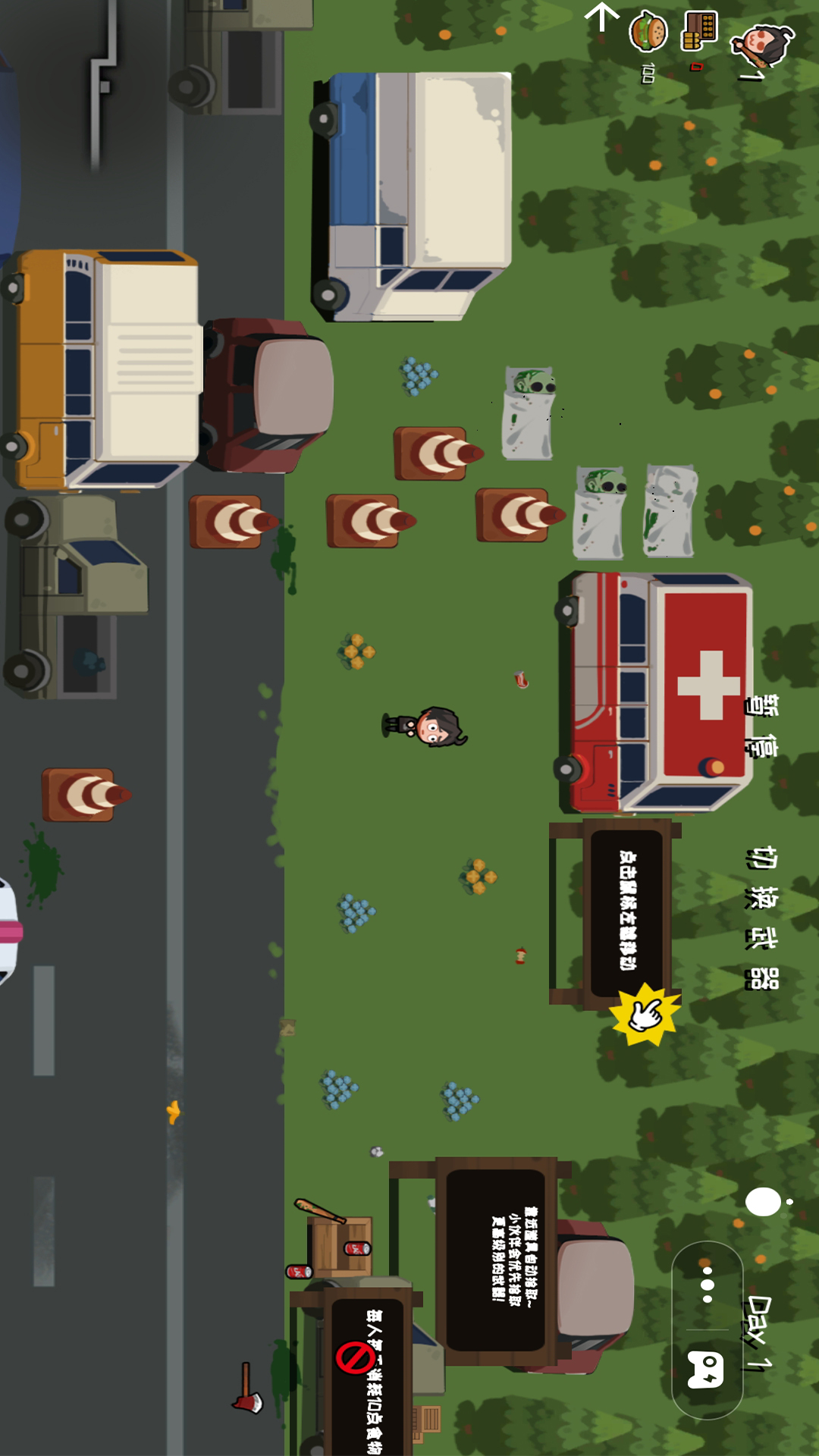The image size is (819, 1456).
Task: Pause the game with 暂停
Action: (x=761, y=727)
